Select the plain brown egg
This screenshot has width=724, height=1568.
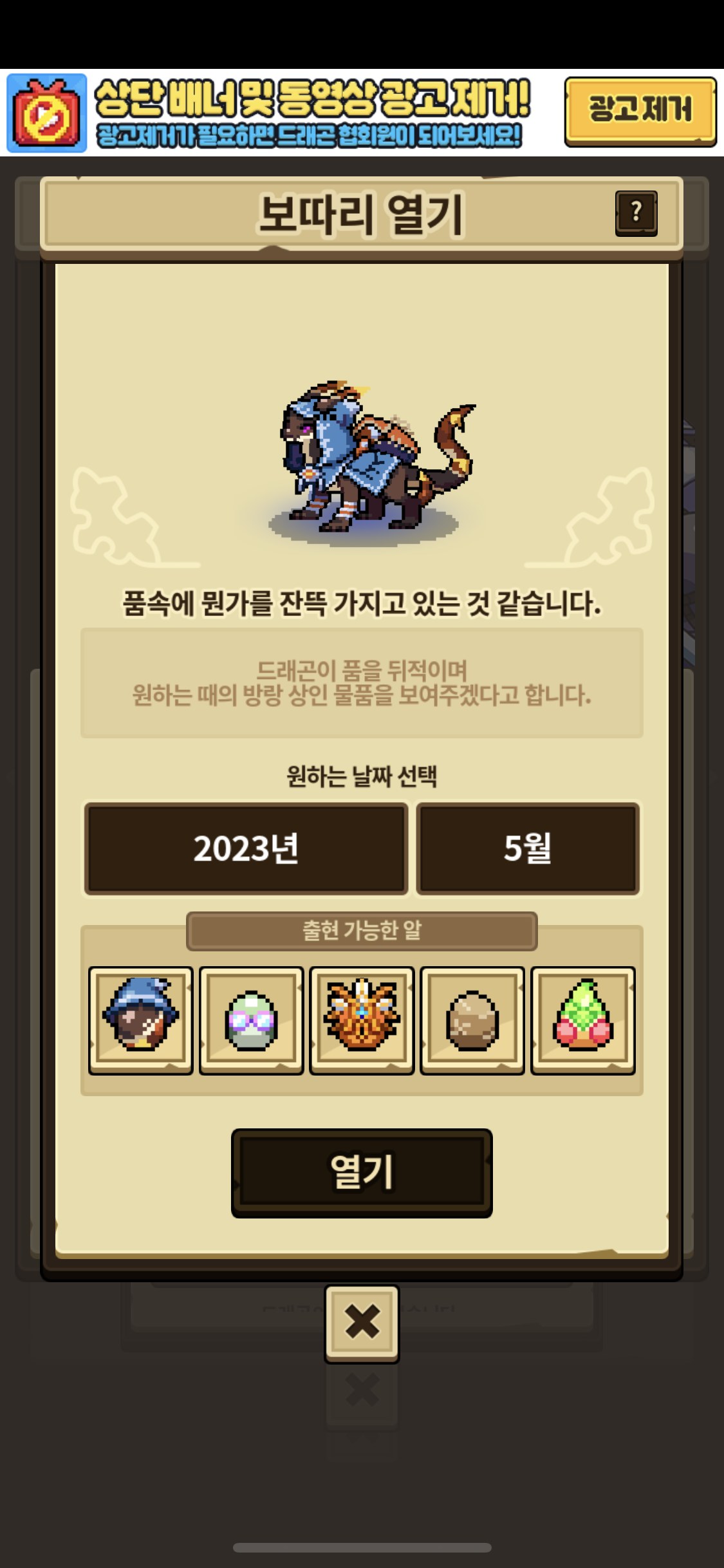pos(472,1020)
